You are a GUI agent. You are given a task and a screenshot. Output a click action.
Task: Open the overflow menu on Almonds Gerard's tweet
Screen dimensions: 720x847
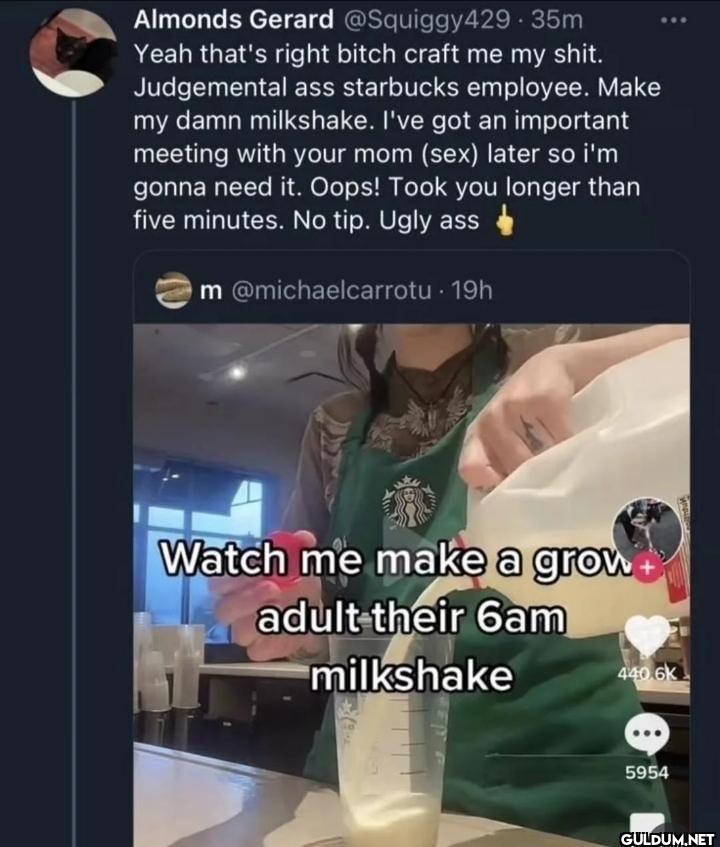pyautogui.click(x=673, y=19)
